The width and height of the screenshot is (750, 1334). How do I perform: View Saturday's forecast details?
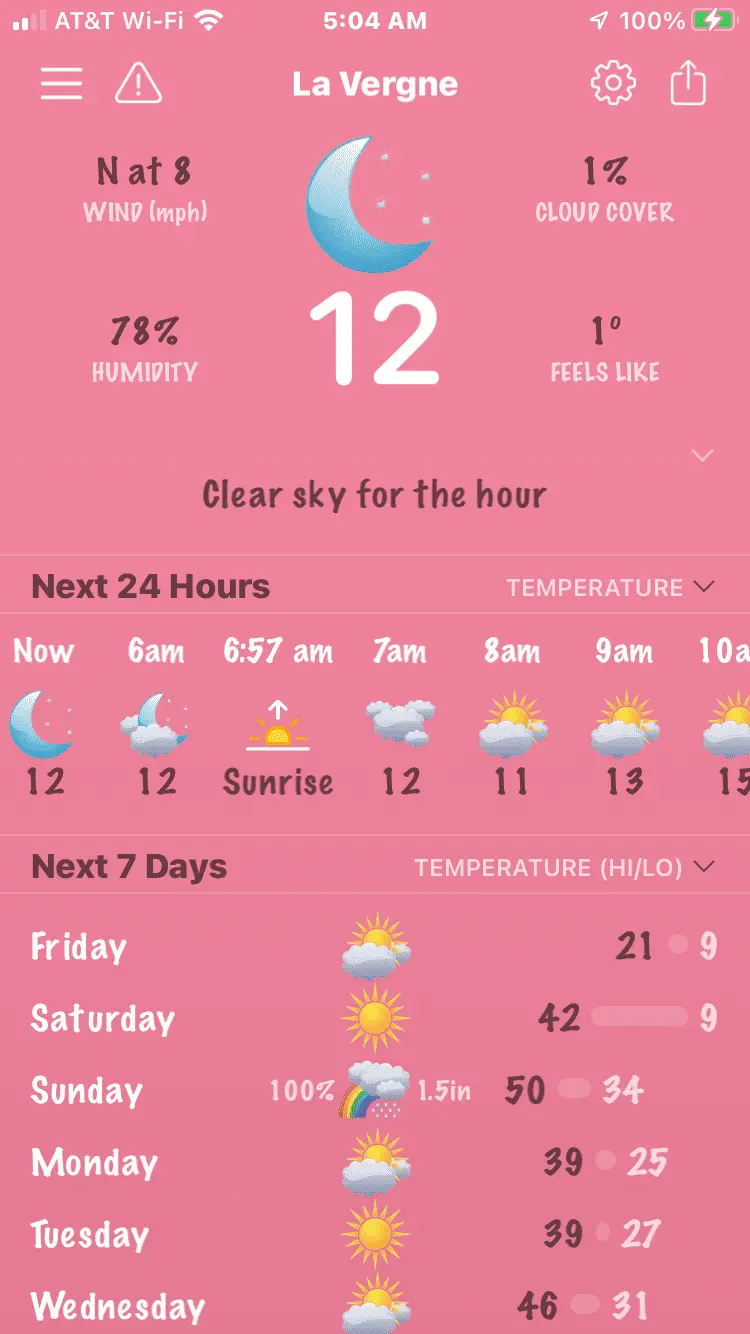point(375,1018)
